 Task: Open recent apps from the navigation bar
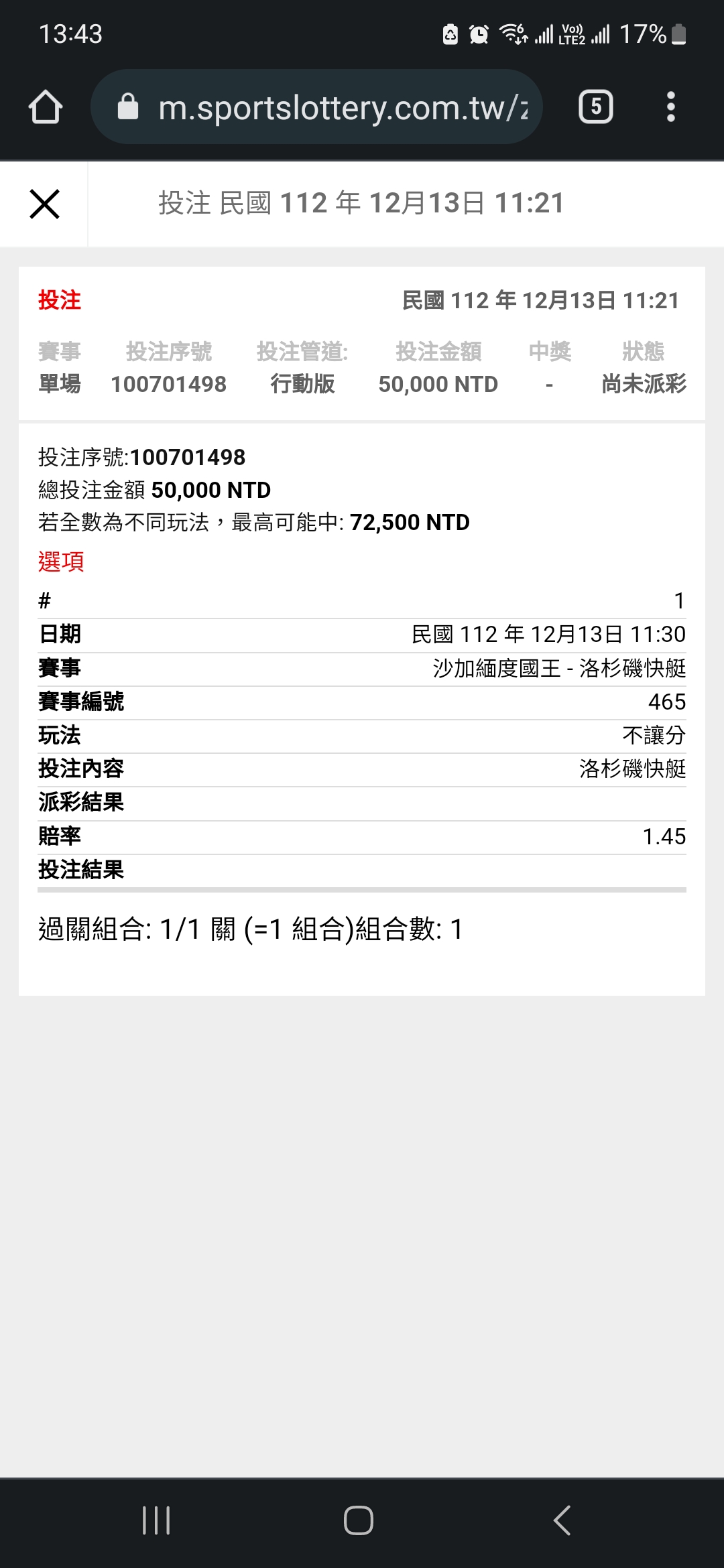pos(156,1520)
